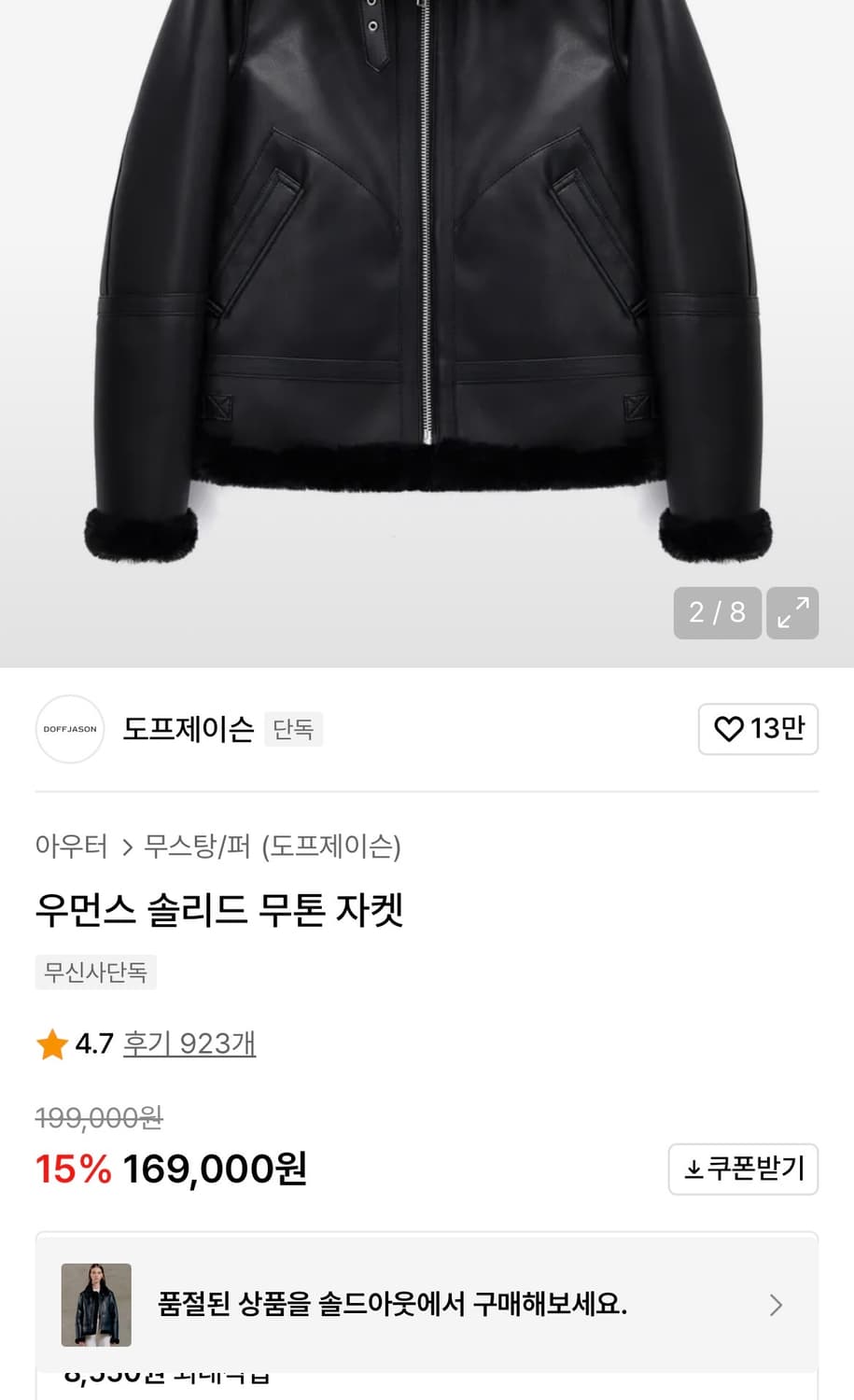Click the 2/8 image page indicator
Screen dimensions: 854x1400
pos(717,613)
